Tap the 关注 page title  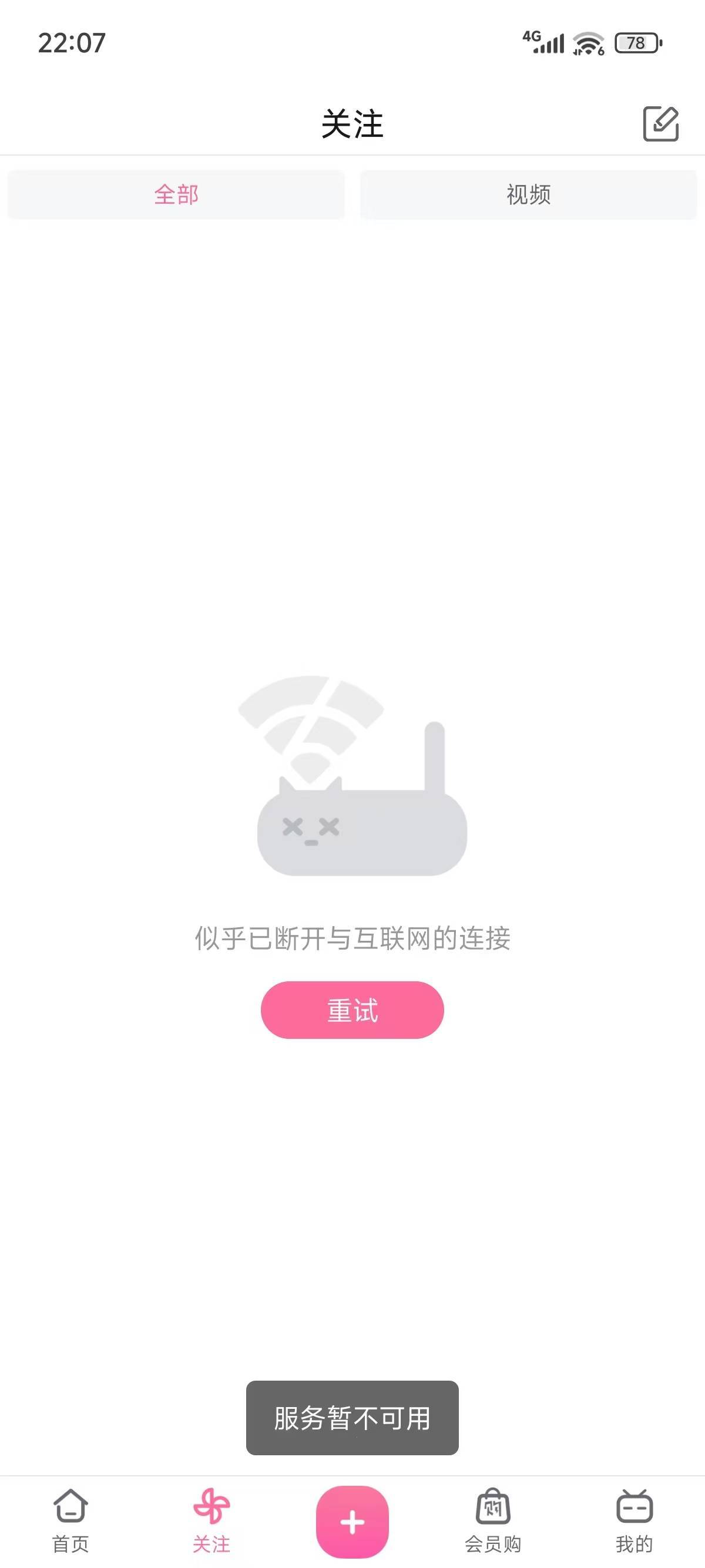pyautogui.click(x=352, y=123)
